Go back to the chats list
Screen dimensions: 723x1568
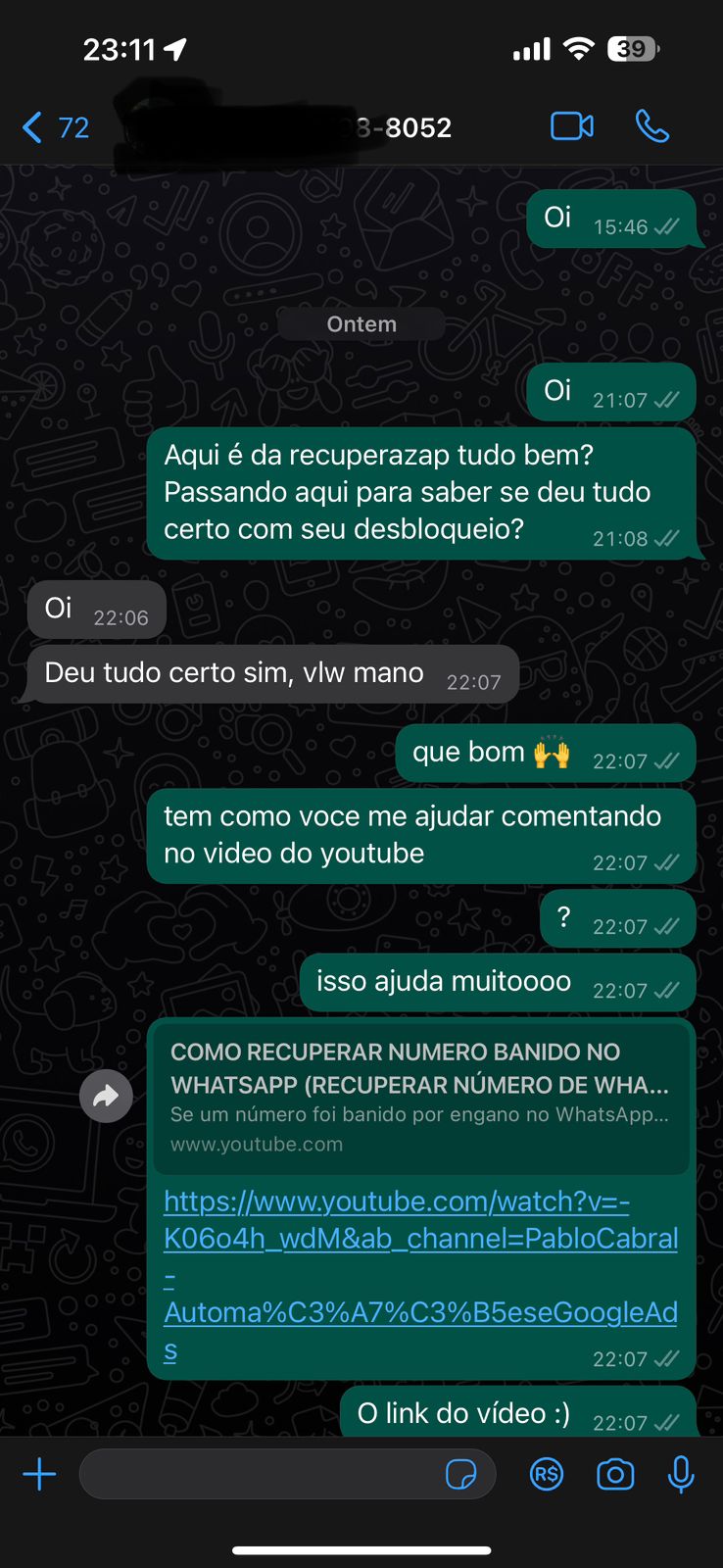pos(55,127)
